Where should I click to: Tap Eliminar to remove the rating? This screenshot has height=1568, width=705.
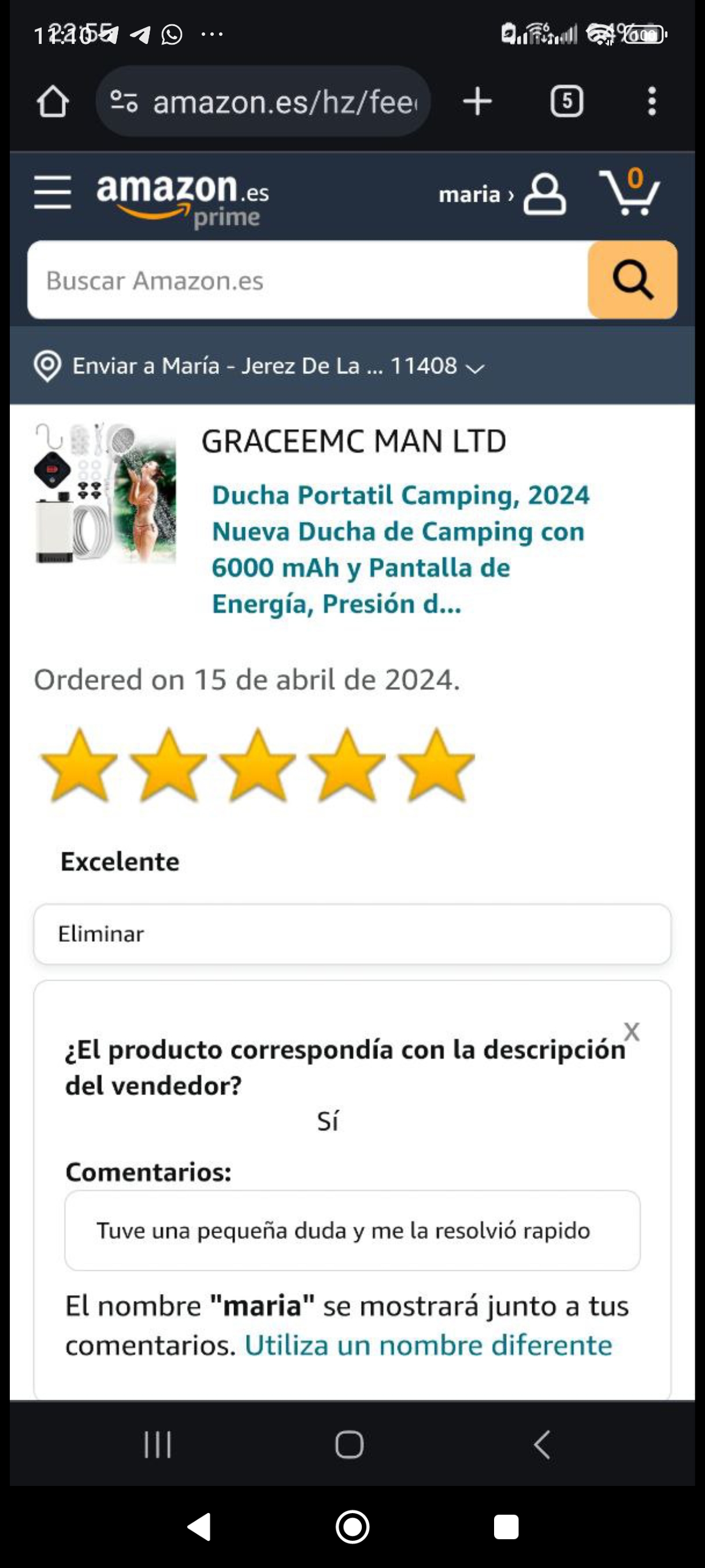[x=351, y=934]
